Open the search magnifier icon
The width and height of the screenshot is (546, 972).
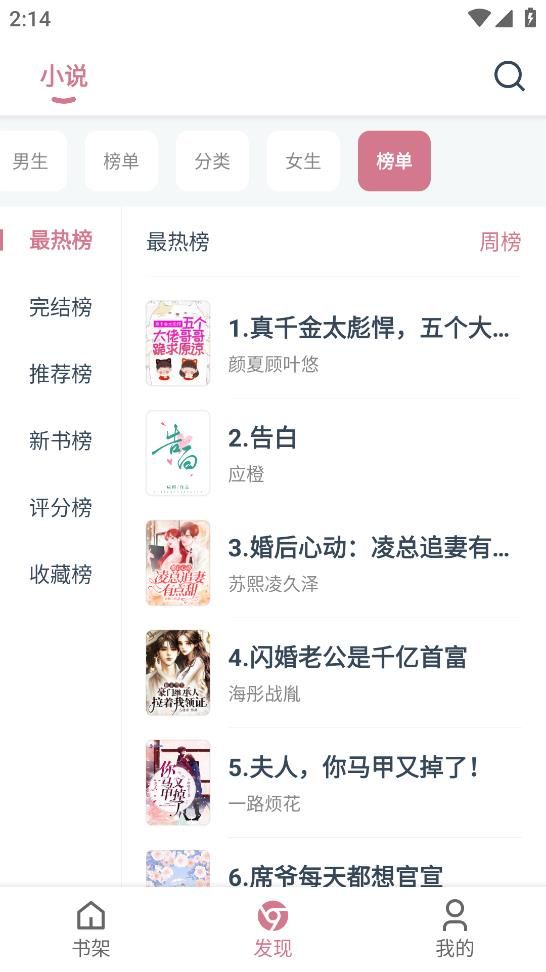click(509, 76)
